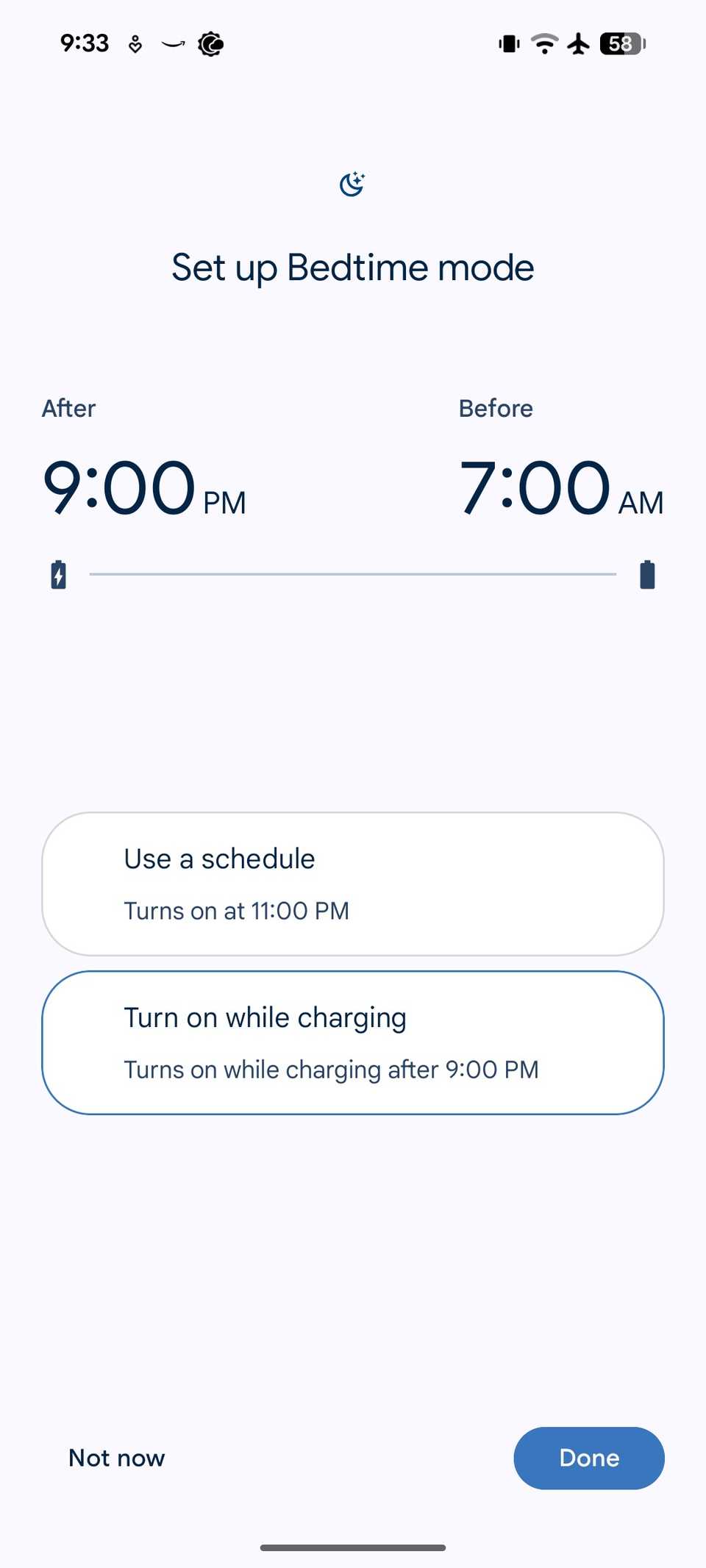Tap 9:00 PM to change start time

143,487
